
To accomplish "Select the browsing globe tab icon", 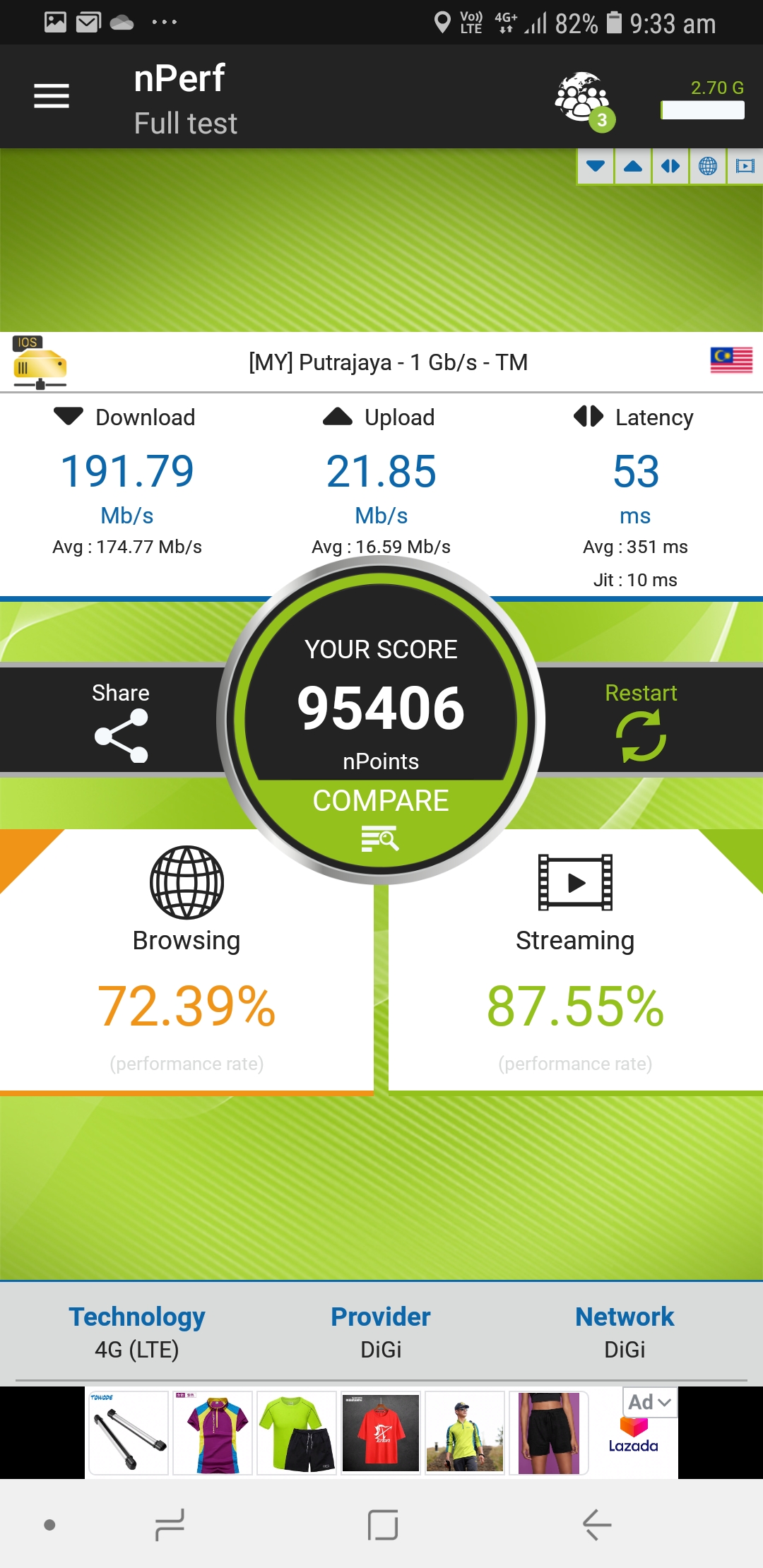I will tap(708, 167).
